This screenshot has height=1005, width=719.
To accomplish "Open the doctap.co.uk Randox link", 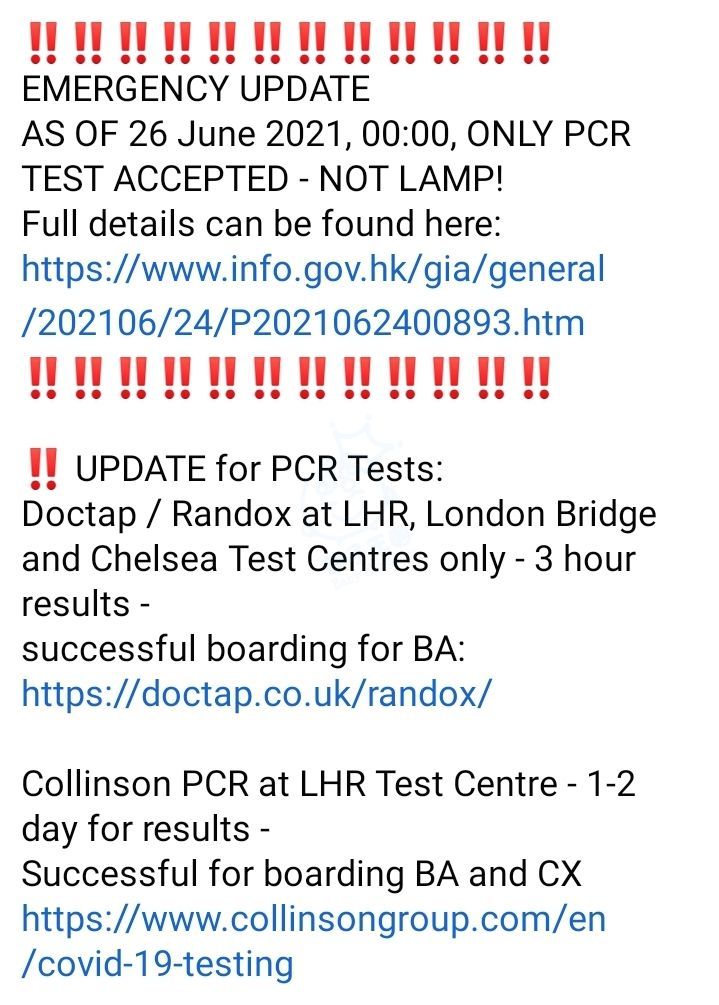I will pyautogui.click(x=257, y=693).
